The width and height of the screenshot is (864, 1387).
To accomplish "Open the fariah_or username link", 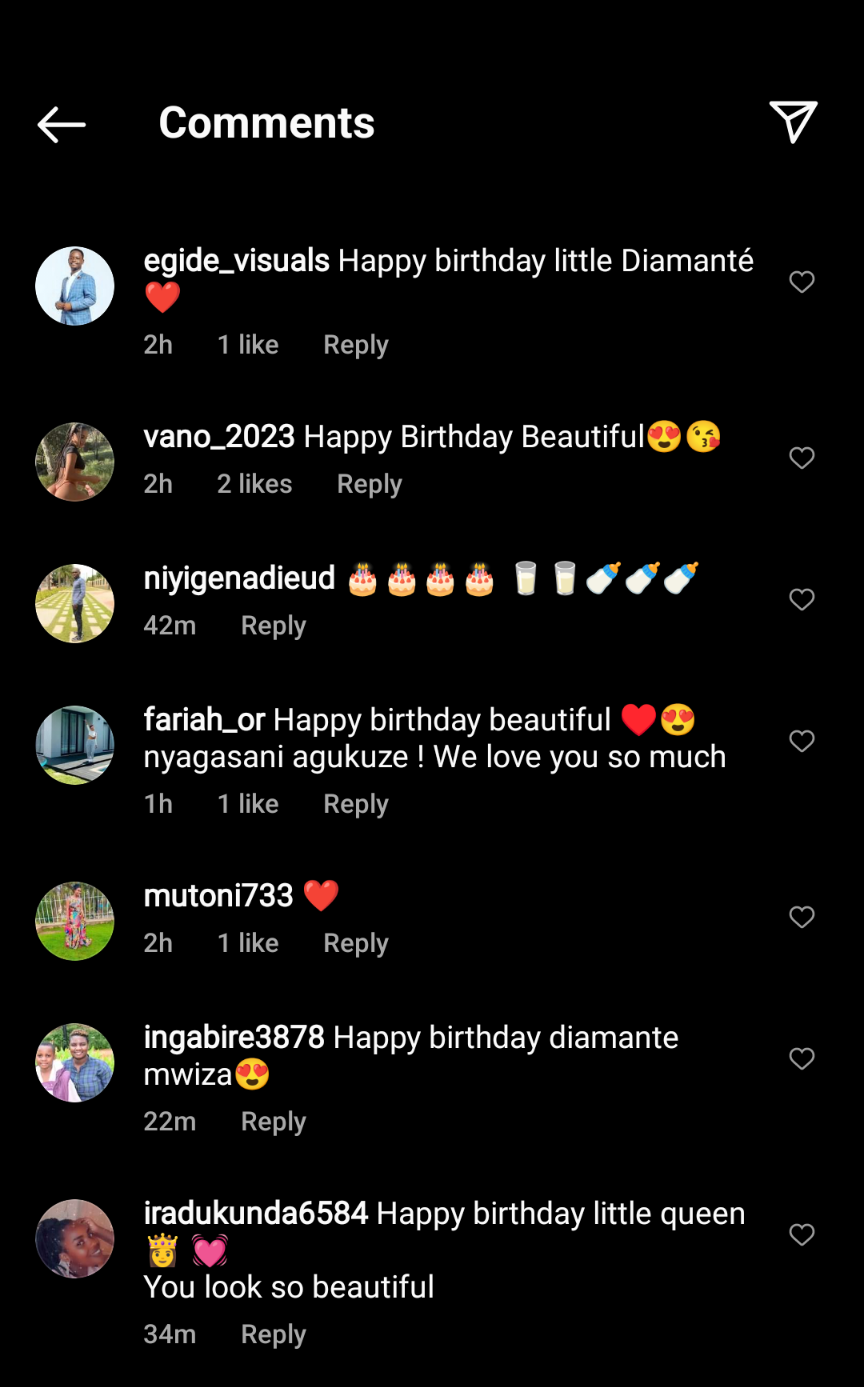I will click(204, 720).
